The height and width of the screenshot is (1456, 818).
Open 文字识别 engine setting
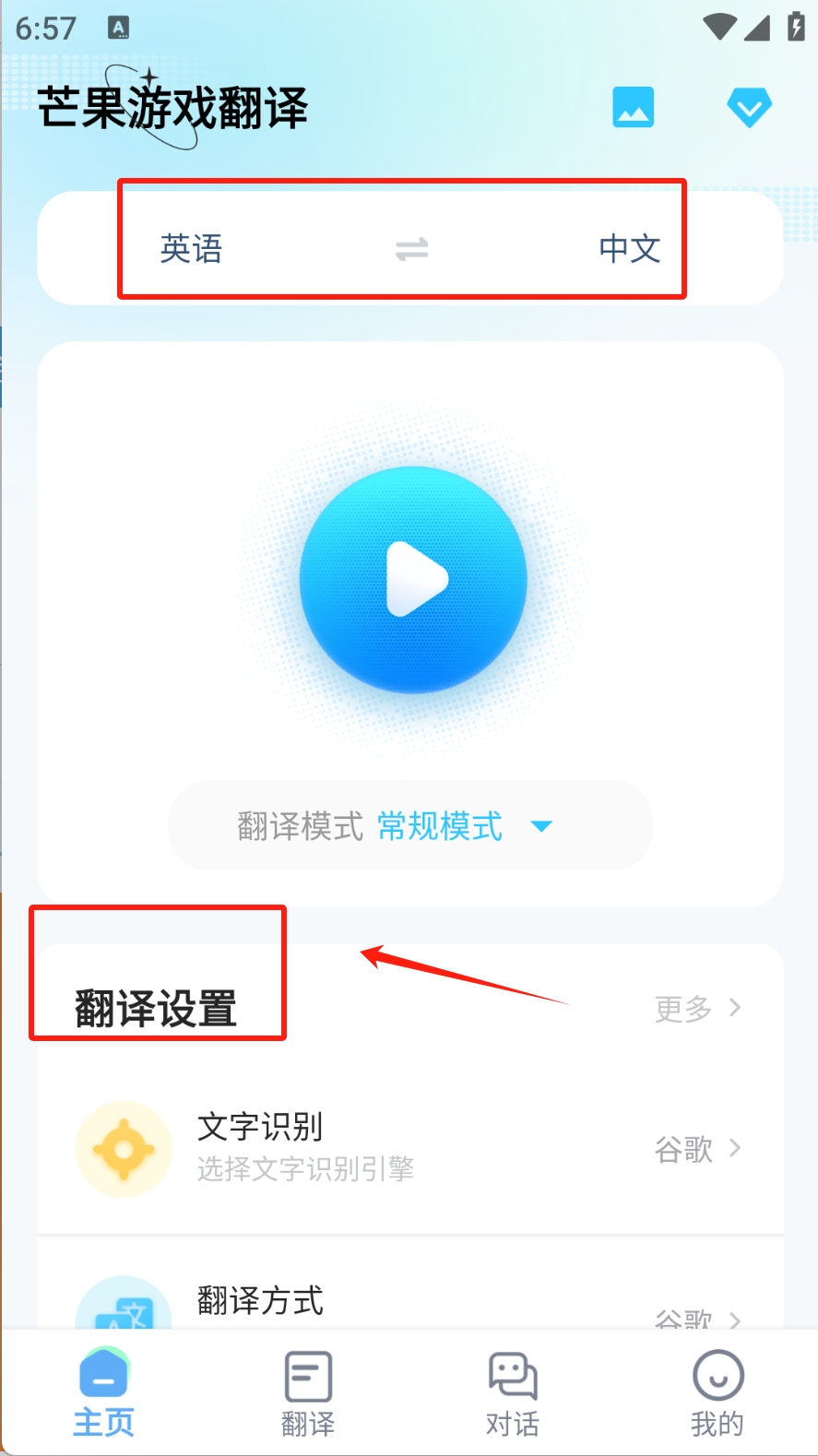(409, 1148)
